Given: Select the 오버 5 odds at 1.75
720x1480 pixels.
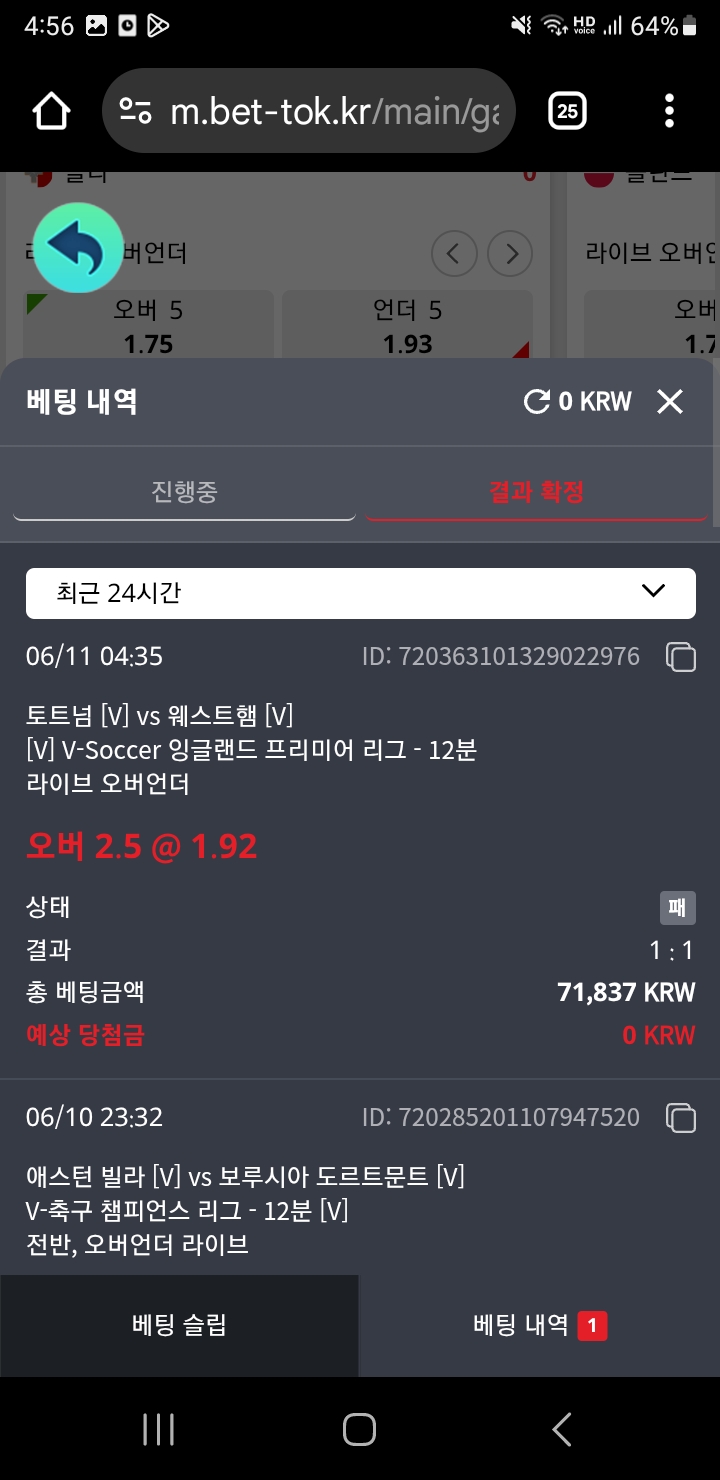Looking at the screenshot, I should [x=149, y=326].
